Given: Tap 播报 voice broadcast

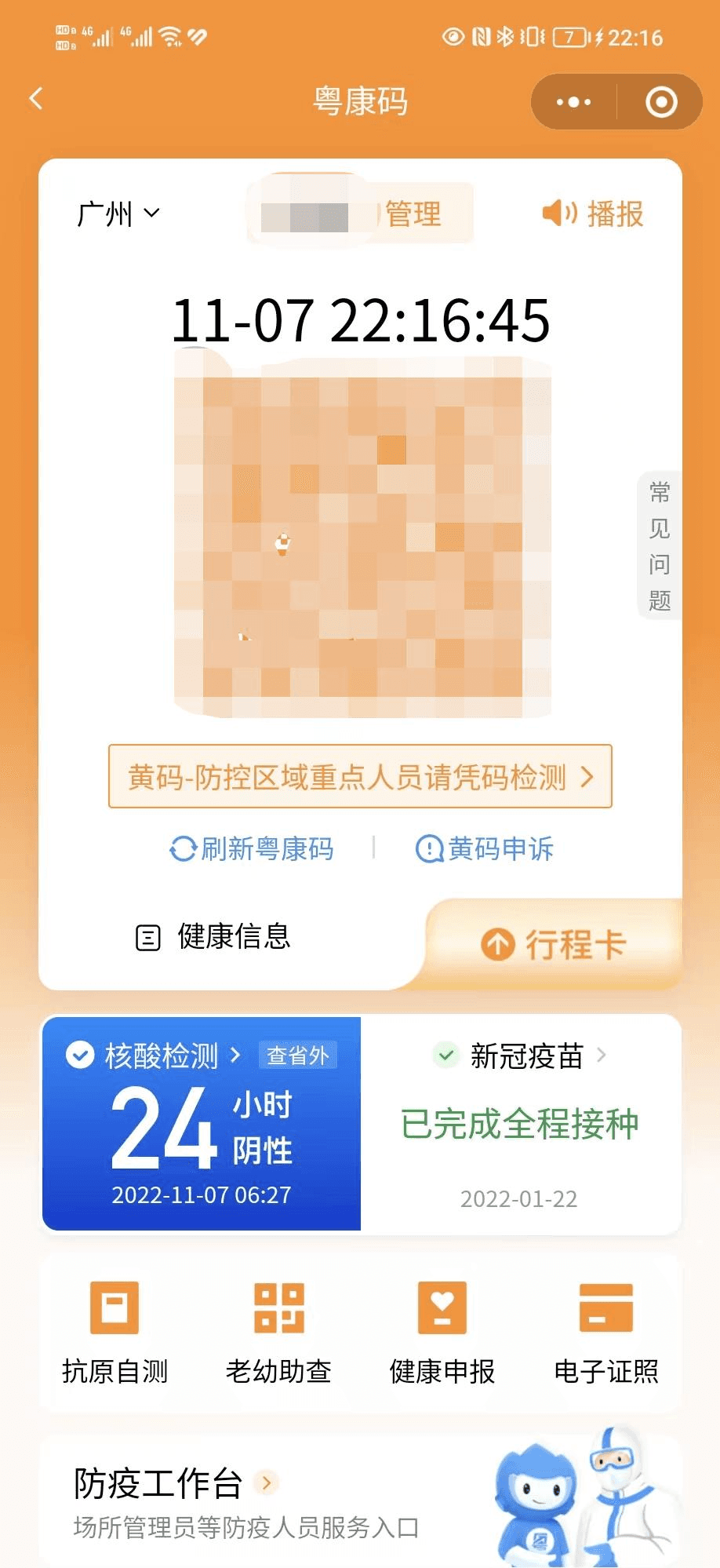Looking at the screenshot, I should click(x=593, y=213).
